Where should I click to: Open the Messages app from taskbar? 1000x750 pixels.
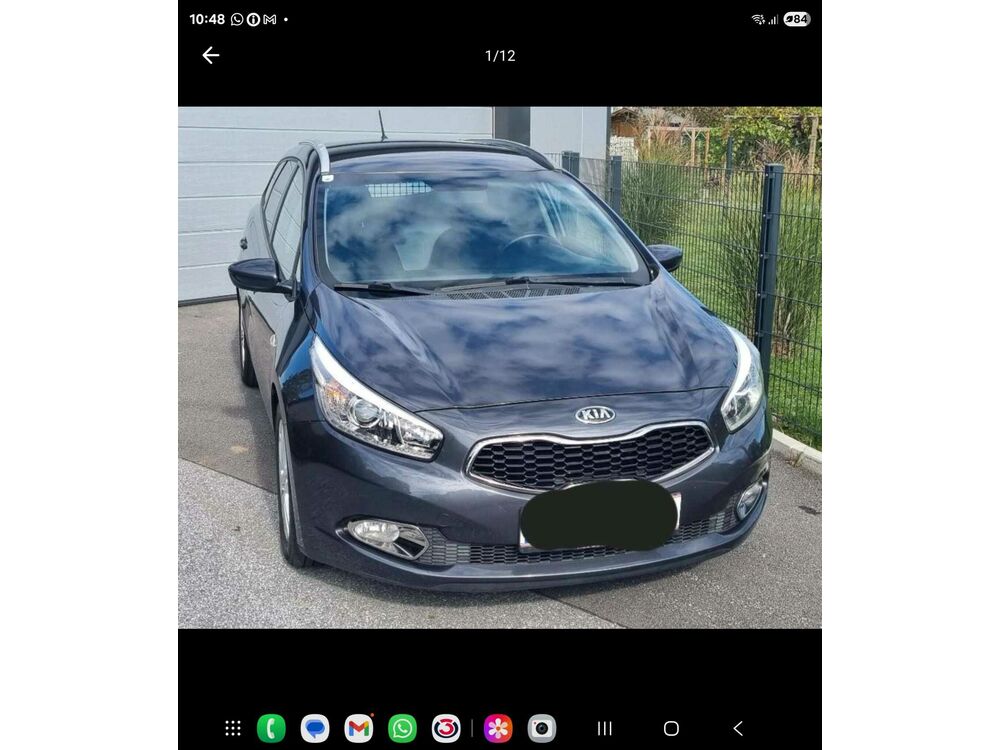[315, 728]
